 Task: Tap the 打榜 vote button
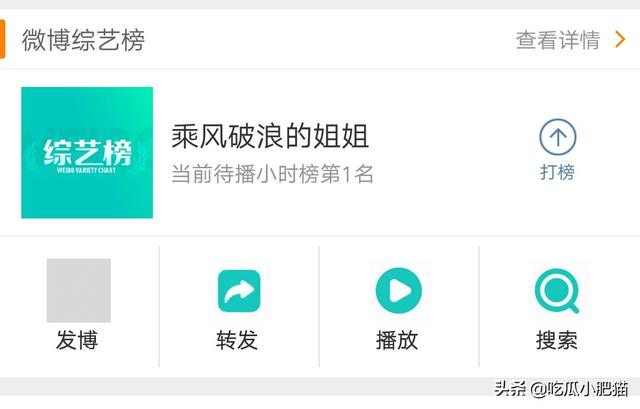coord(557,150)
